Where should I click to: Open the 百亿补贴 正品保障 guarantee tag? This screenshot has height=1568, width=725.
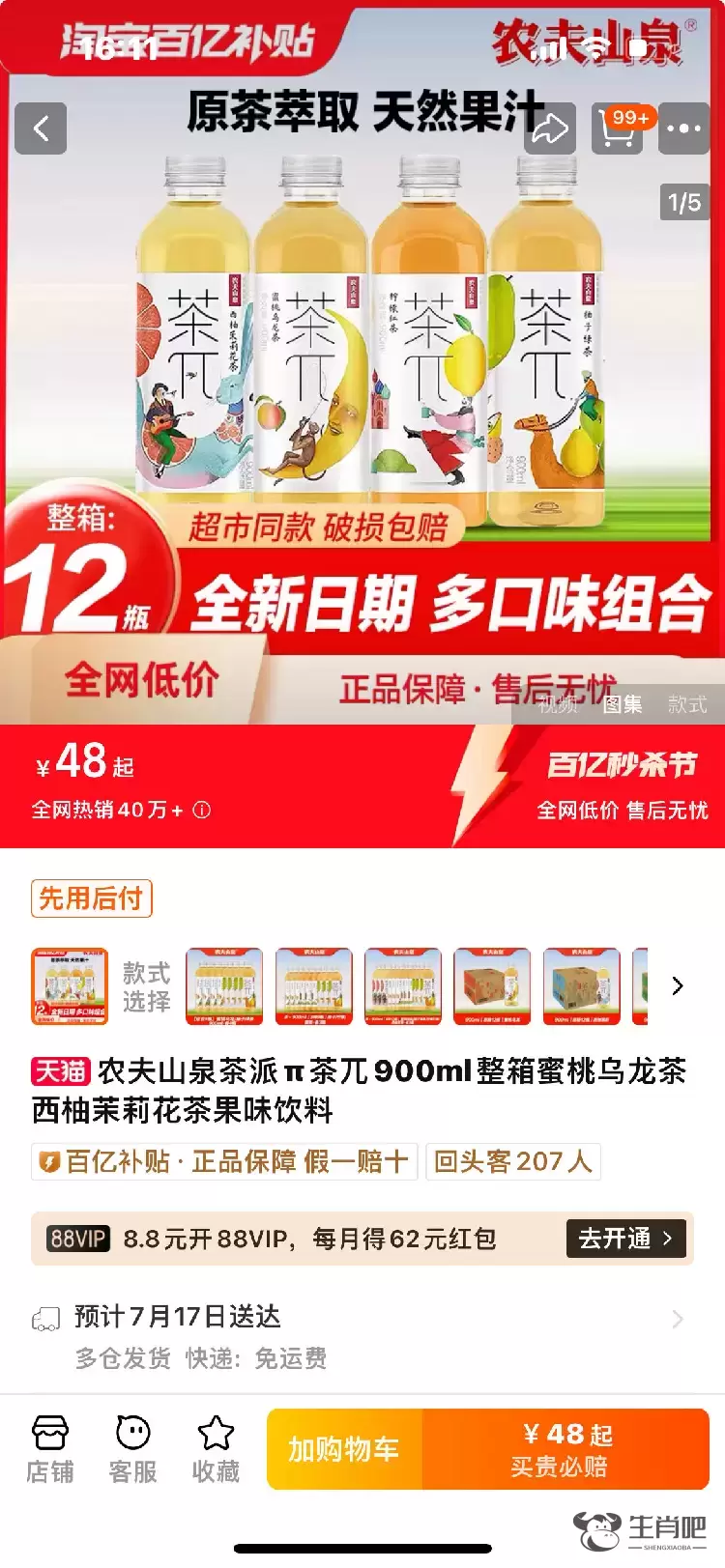point(224,1161)
